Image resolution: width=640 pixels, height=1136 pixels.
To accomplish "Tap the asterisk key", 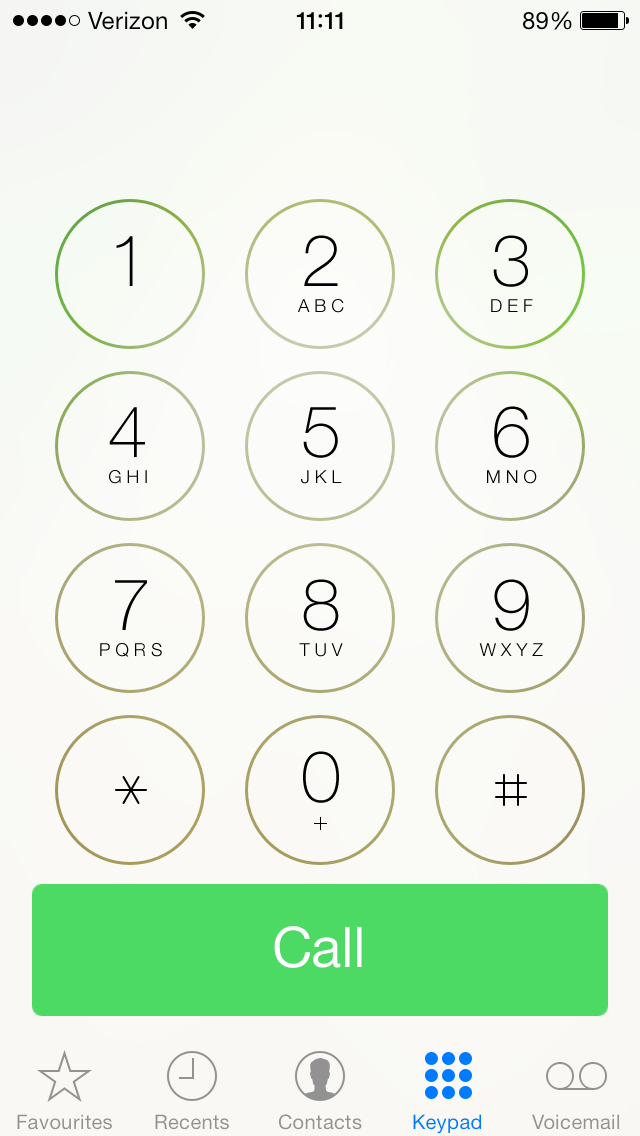I will [130, 790].
